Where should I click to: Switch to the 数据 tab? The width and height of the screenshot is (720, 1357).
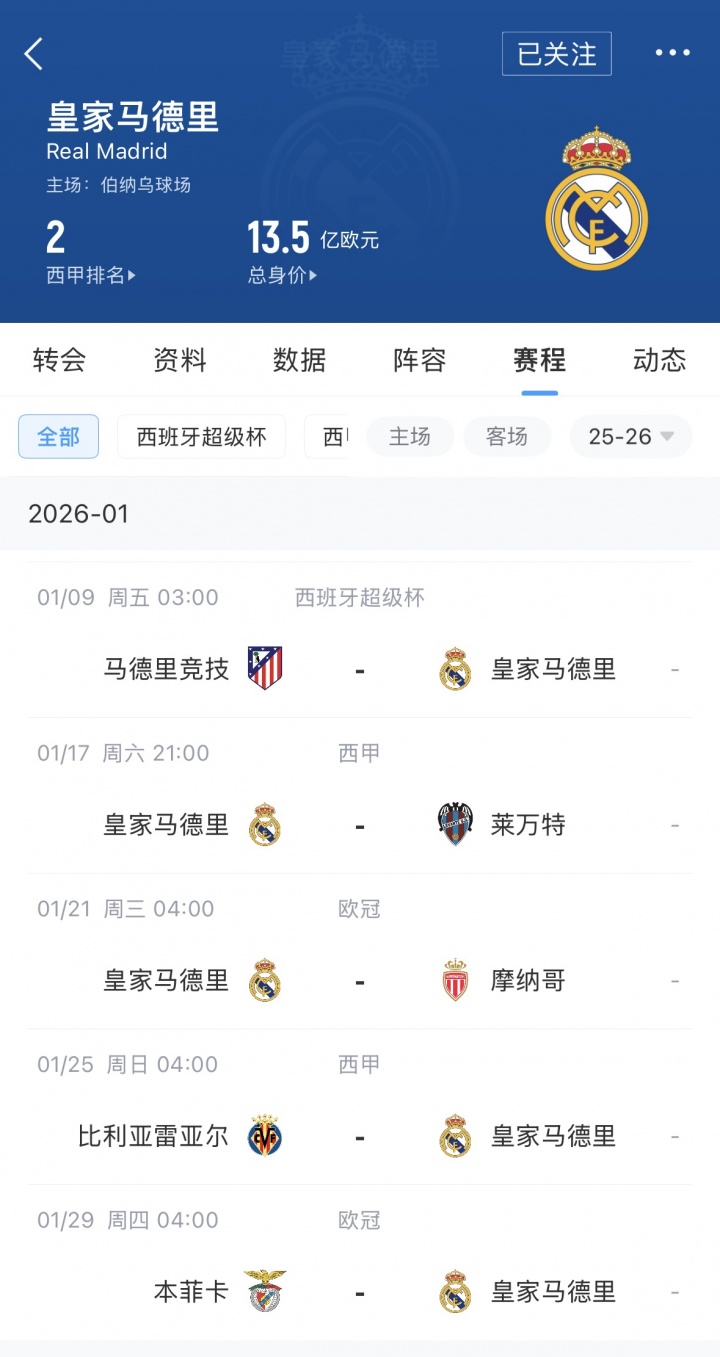[299, 360]
